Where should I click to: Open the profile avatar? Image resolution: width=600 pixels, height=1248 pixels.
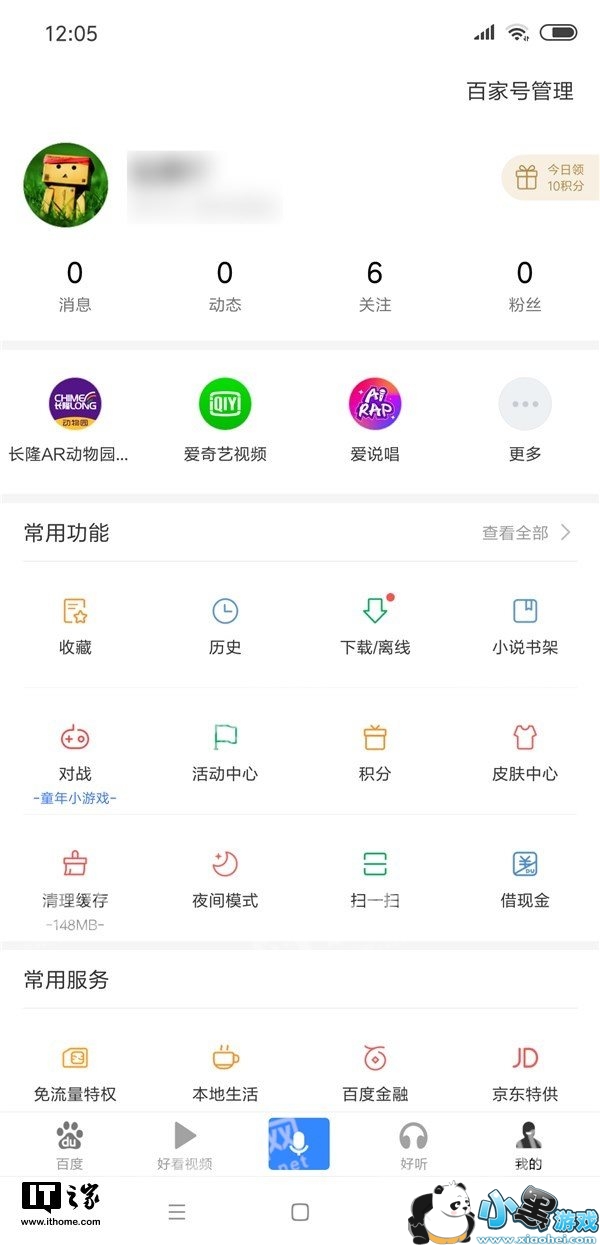(65, 185)
